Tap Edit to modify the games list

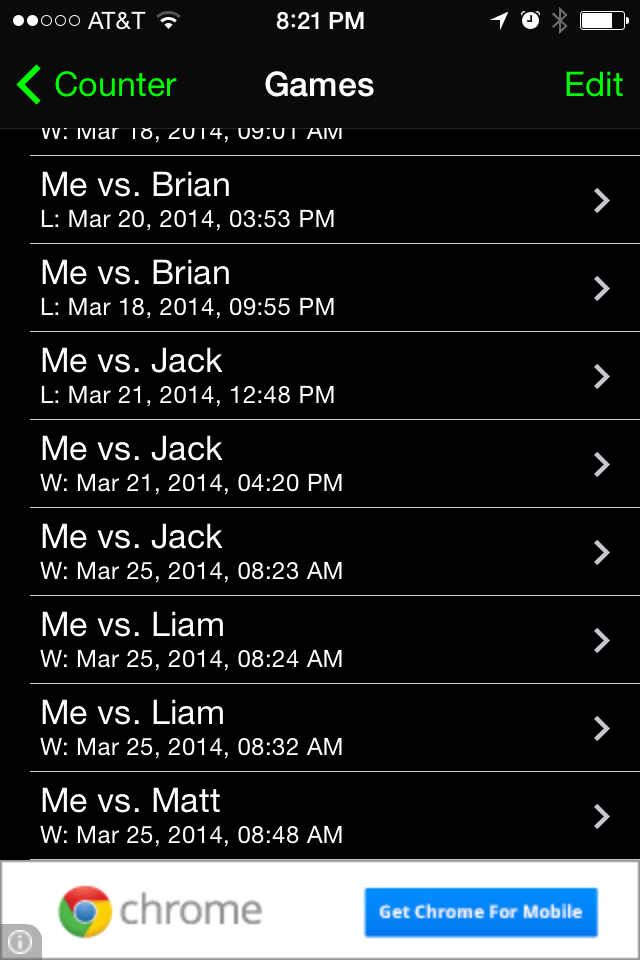pyautogui.click(x=593, y=85)
